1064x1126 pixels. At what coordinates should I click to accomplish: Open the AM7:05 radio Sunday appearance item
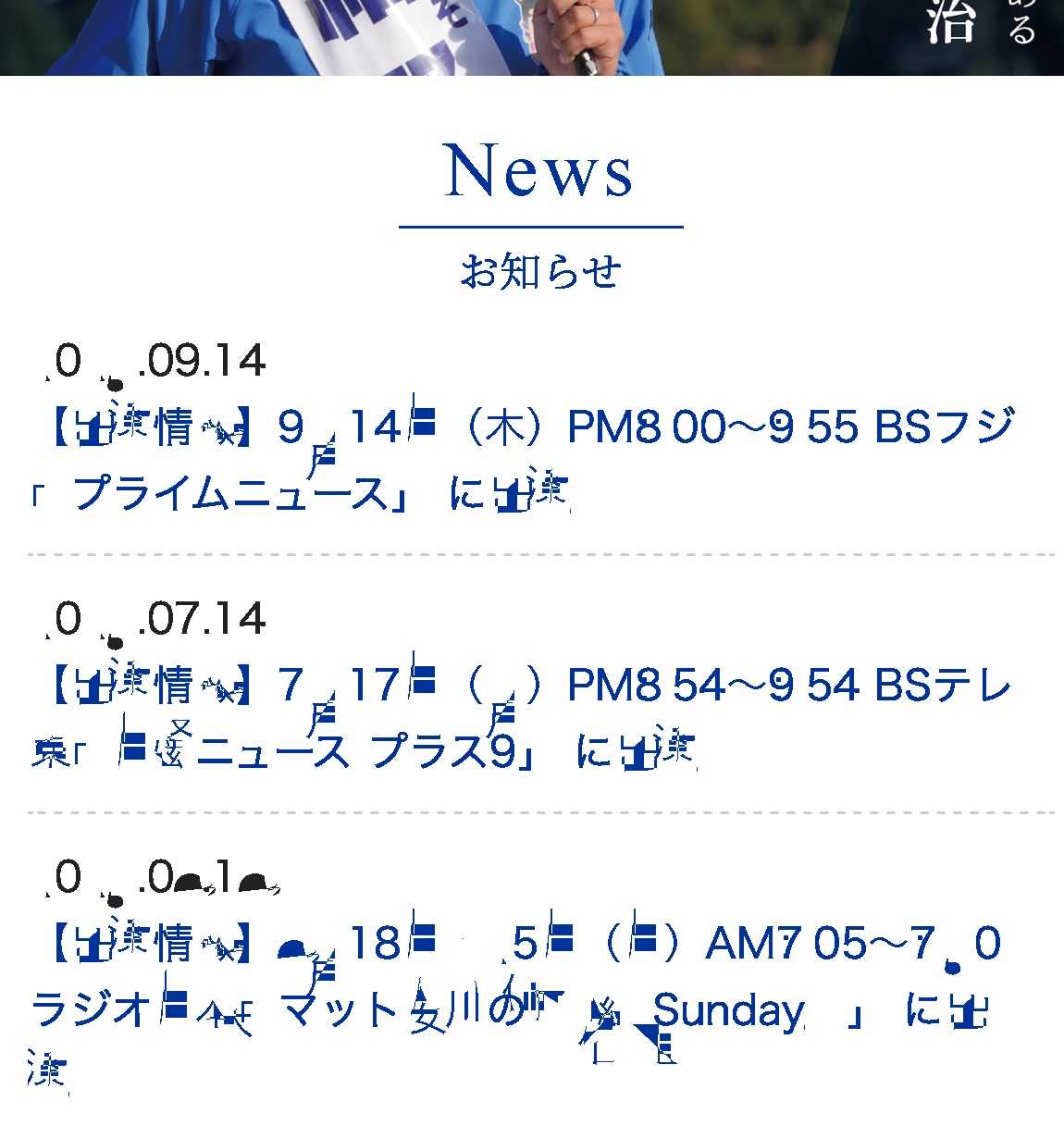coord(518,976)
